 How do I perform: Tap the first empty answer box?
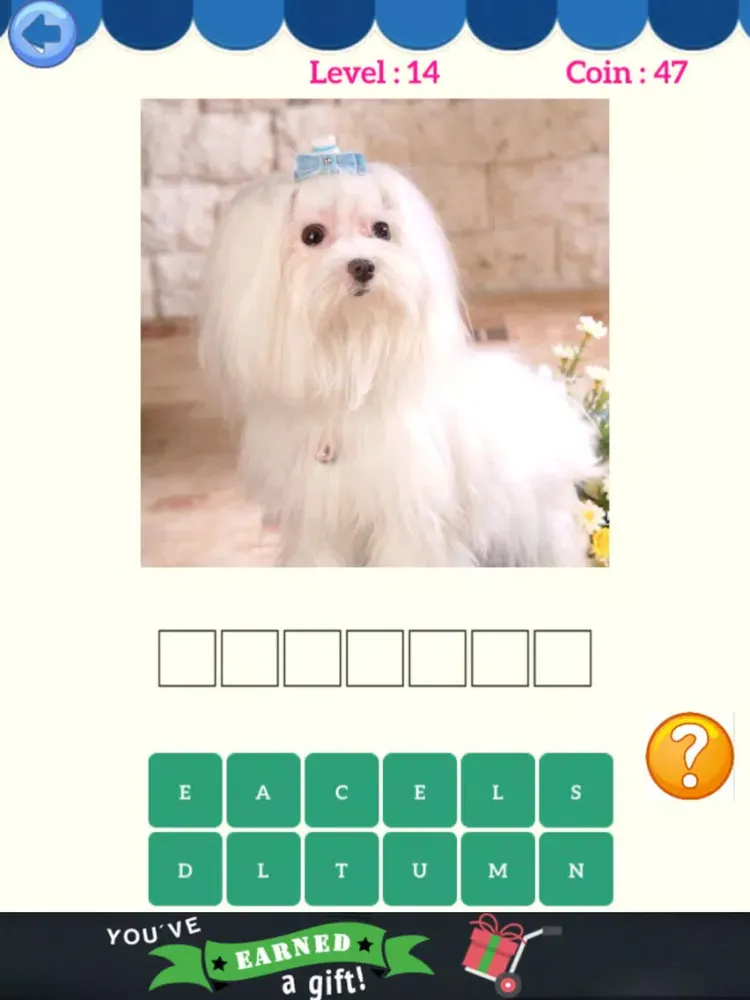point(186,655)
